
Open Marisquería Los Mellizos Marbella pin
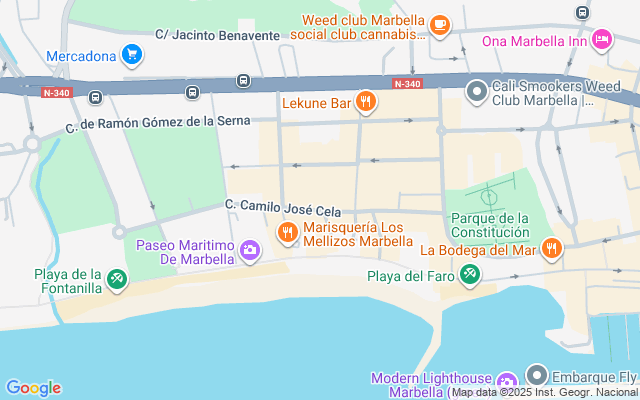(288, 233)
